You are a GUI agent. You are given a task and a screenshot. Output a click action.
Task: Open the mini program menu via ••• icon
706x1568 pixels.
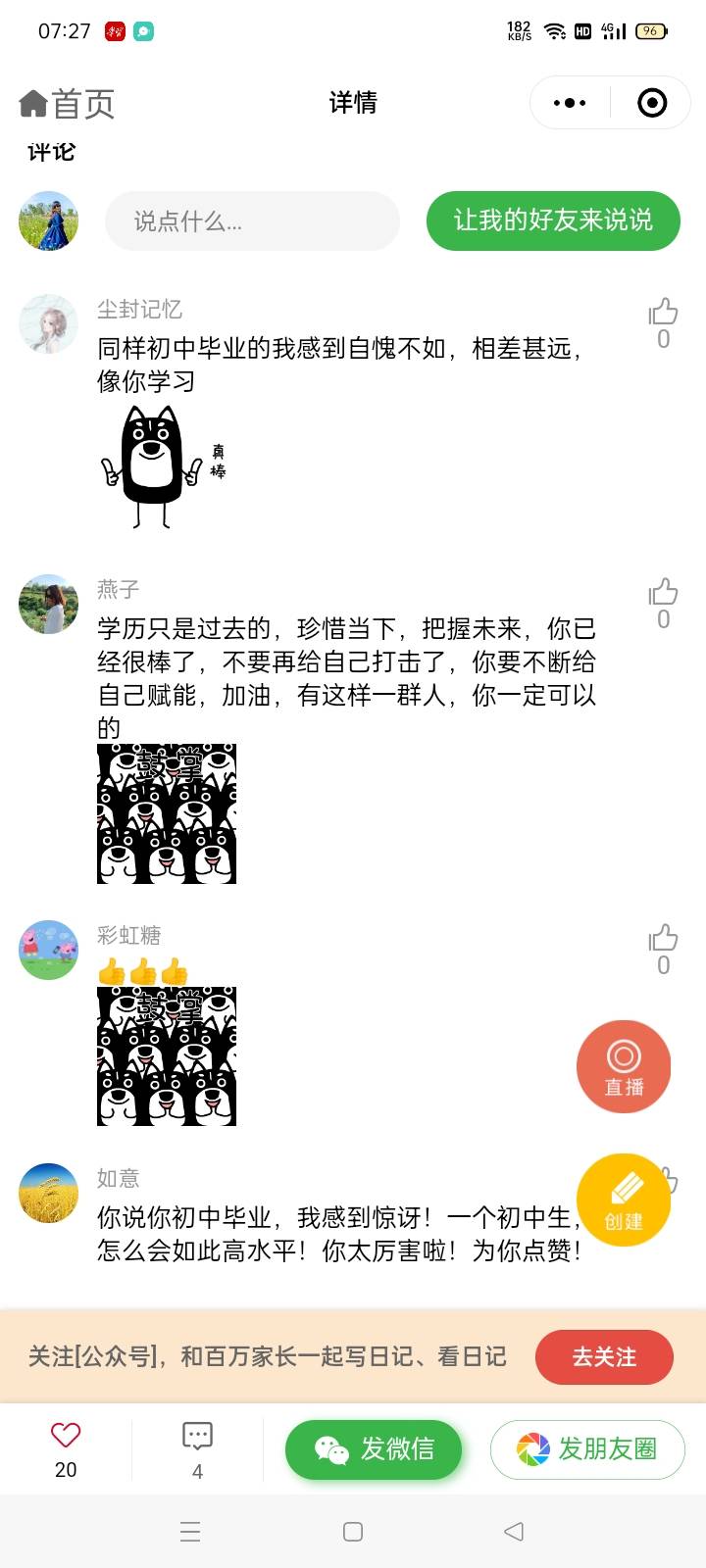[x=568, y=102]
